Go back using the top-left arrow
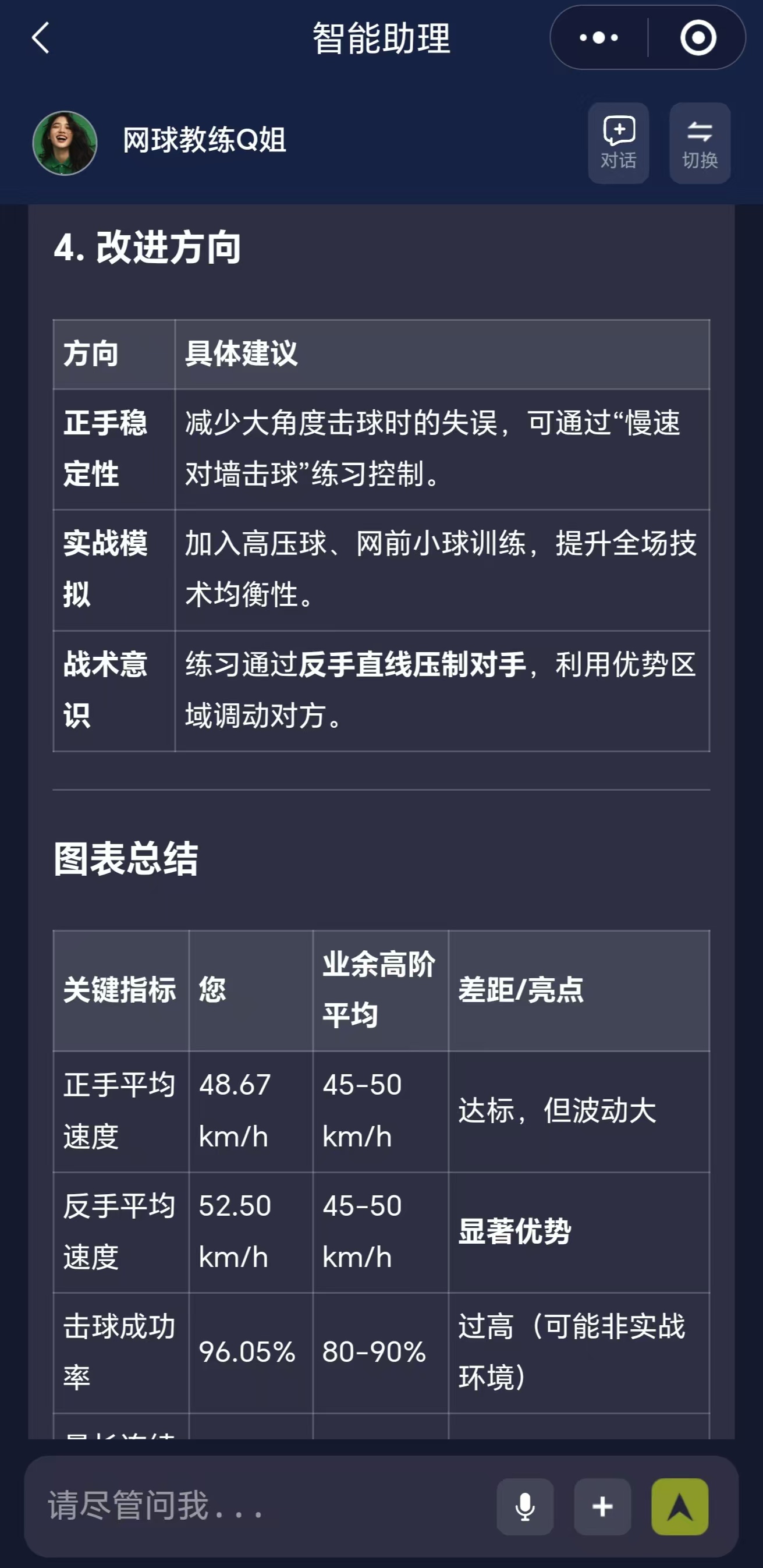The height and width of the screenshot is (1568, 763). pos(41,38)
